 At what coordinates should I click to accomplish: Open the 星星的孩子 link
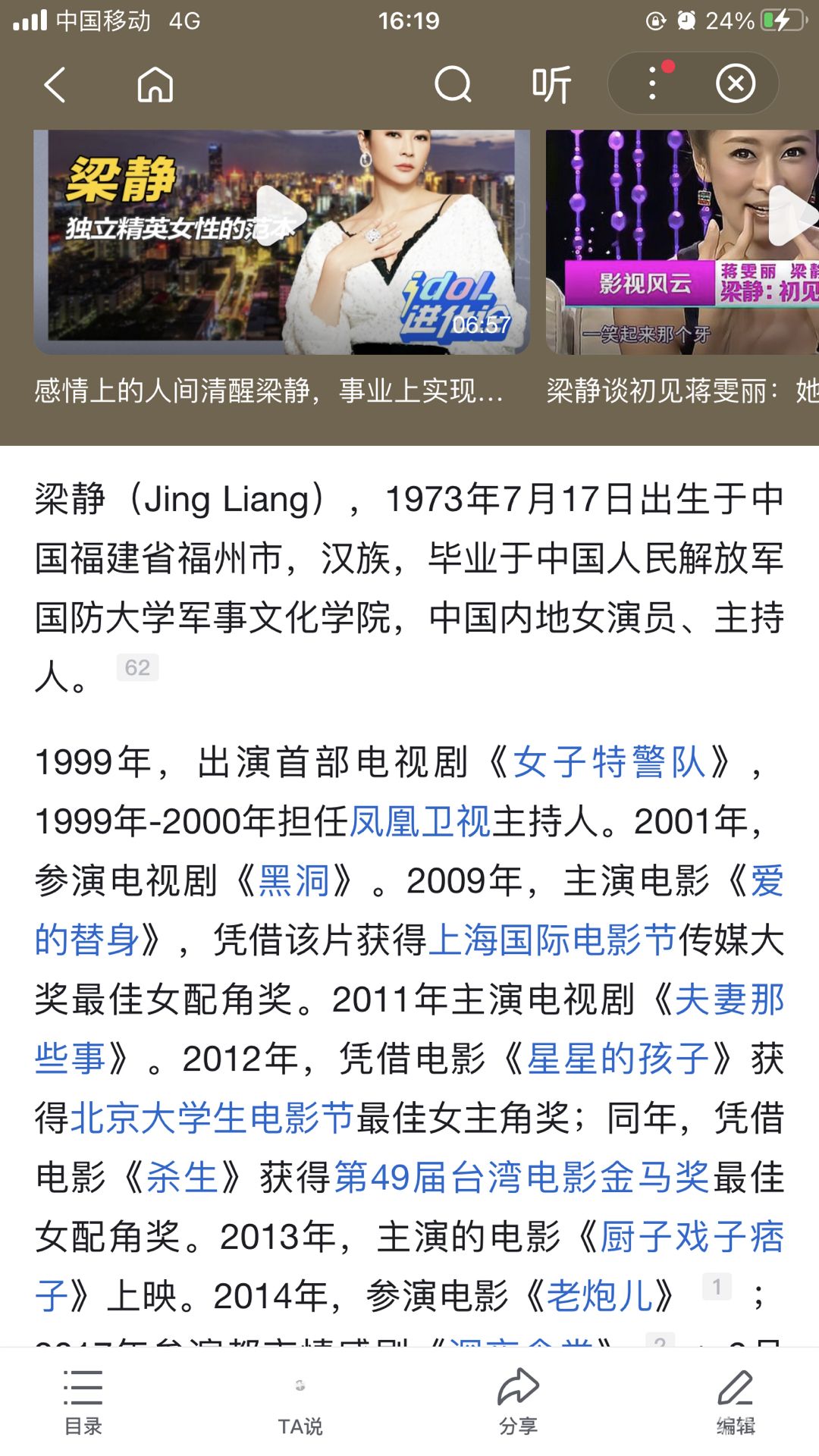click(618, 1059)
